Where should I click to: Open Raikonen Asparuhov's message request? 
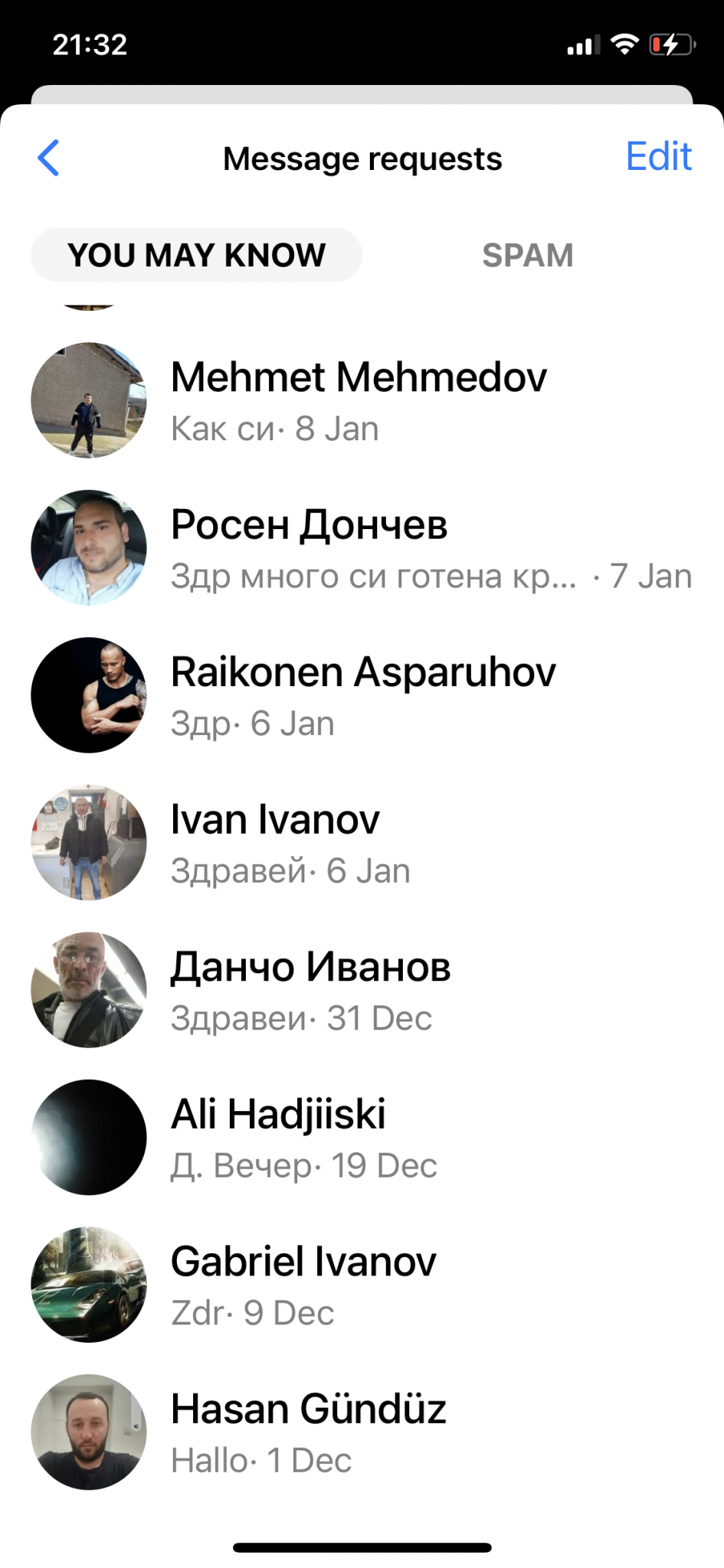(x=359, y=695)
